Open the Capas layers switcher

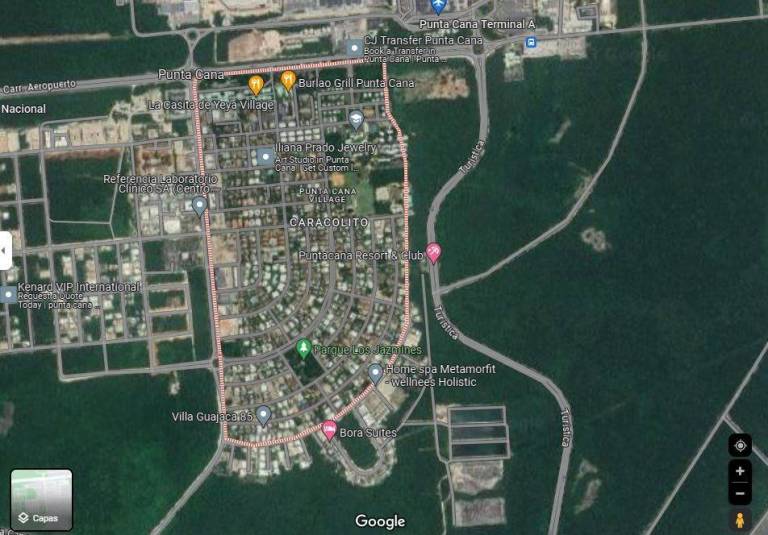pos(41,500)
